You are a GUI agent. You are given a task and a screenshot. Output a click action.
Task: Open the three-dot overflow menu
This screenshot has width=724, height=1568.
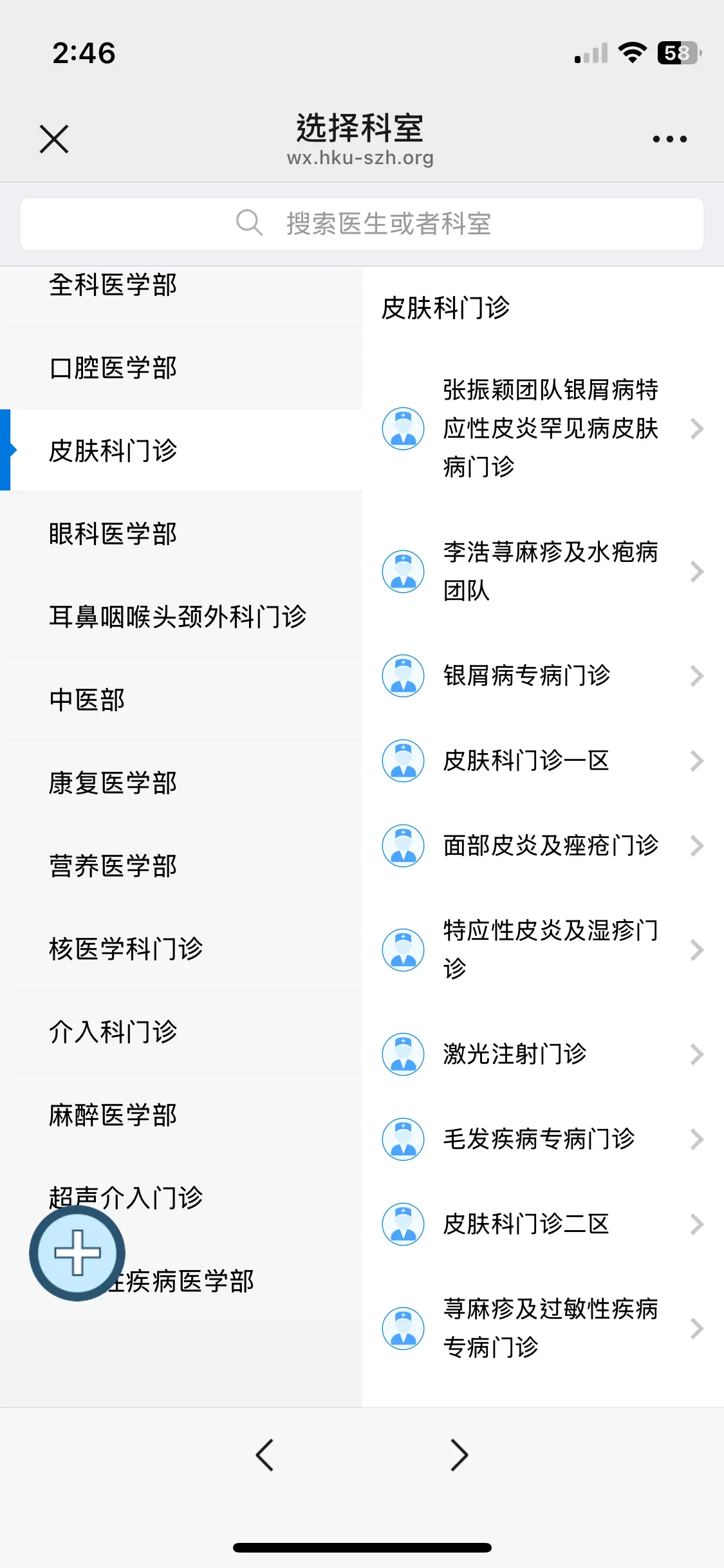669,139
